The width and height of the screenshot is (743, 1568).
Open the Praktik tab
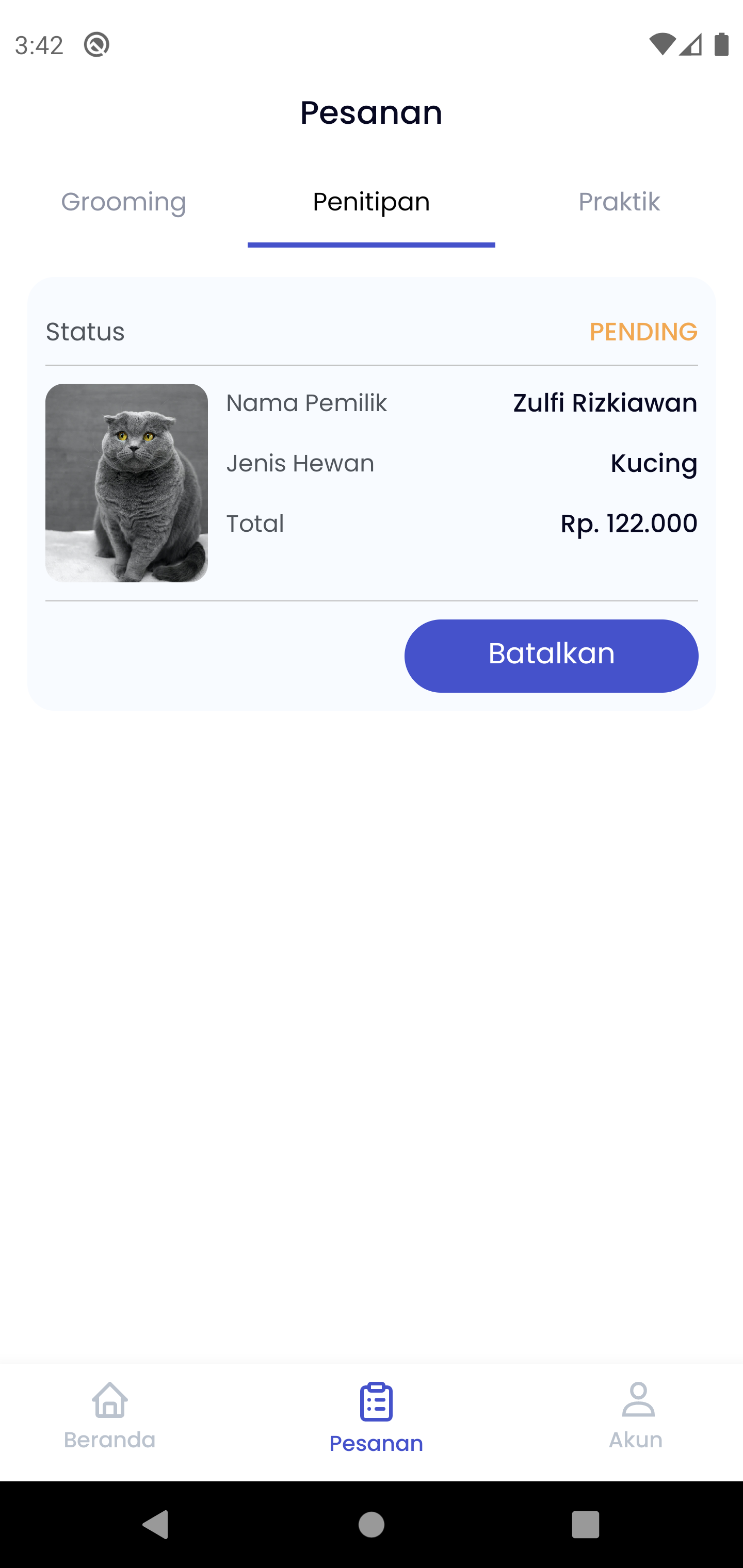pos(619,202)
